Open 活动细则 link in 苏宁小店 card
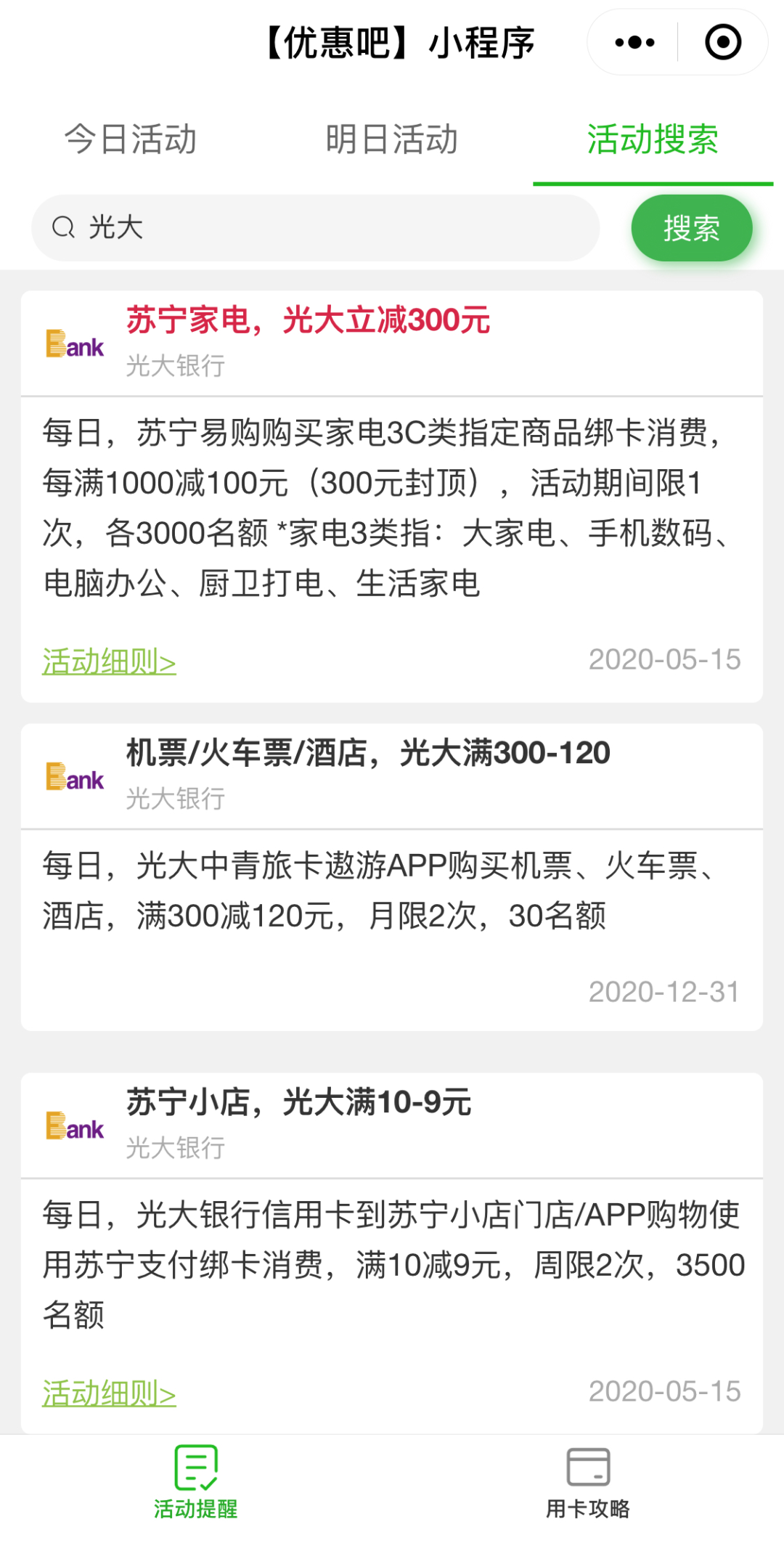 tap(109, 1393)
